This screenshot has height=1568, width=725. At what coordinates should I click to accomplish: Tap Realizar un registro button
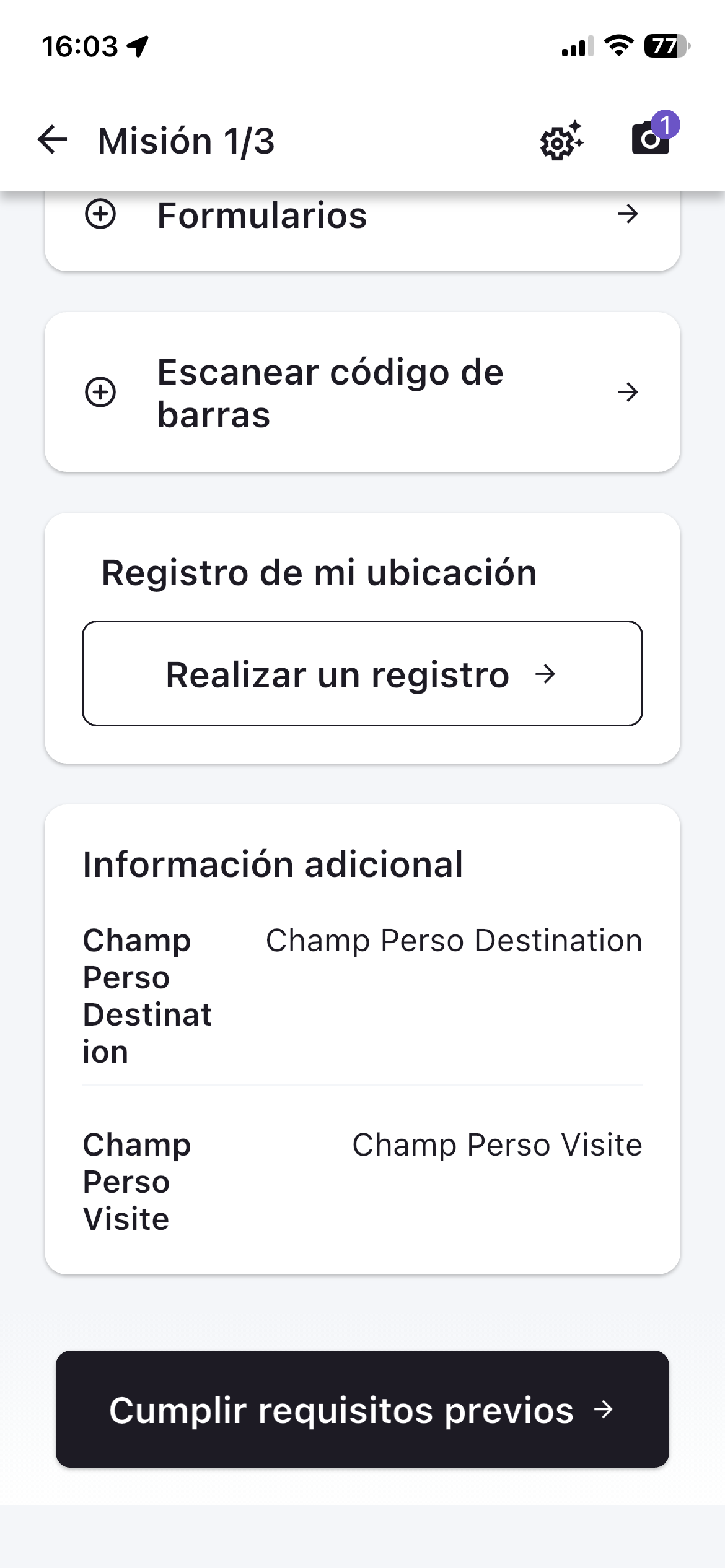(362, 674)
